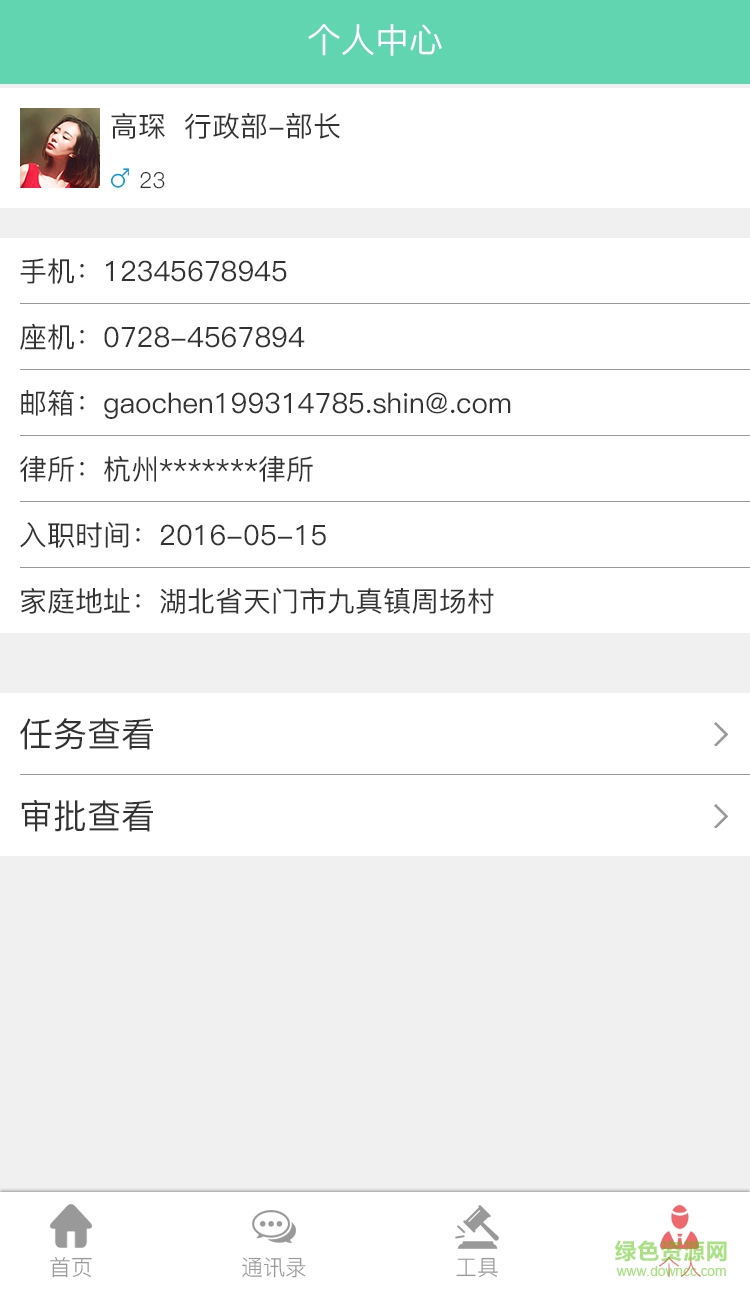Go to the 通讯录 tab
This screenshot has height=1290, width=750.
(x=273, y=1241)
